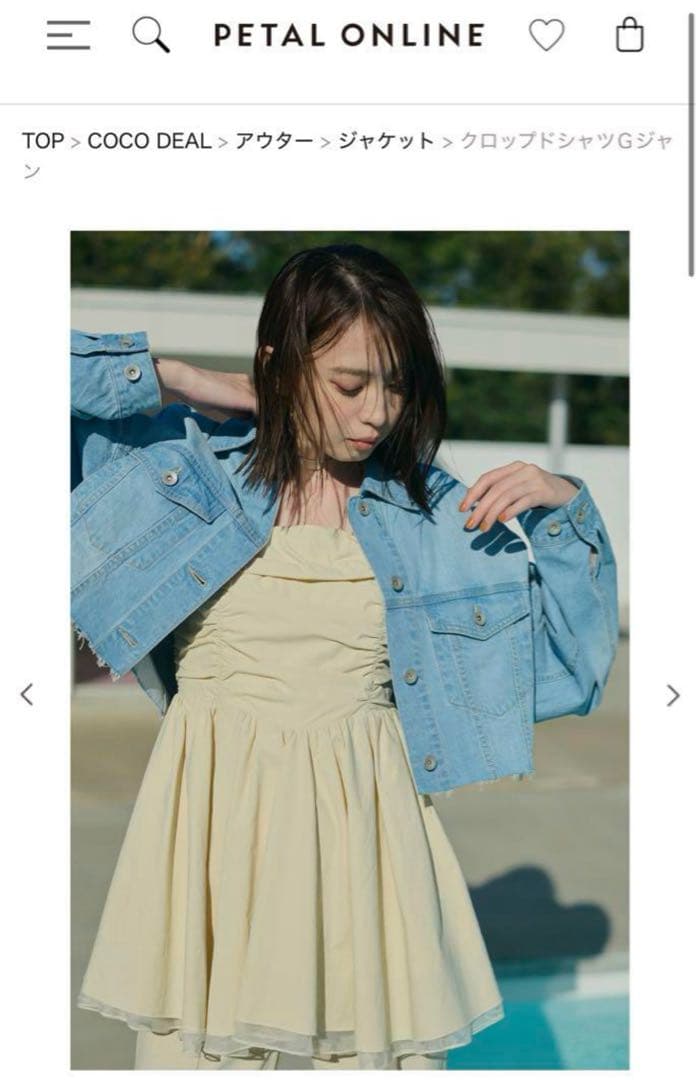Open the search magnifier
This screenshot has height=1080, width=696.
pos(151,36)
